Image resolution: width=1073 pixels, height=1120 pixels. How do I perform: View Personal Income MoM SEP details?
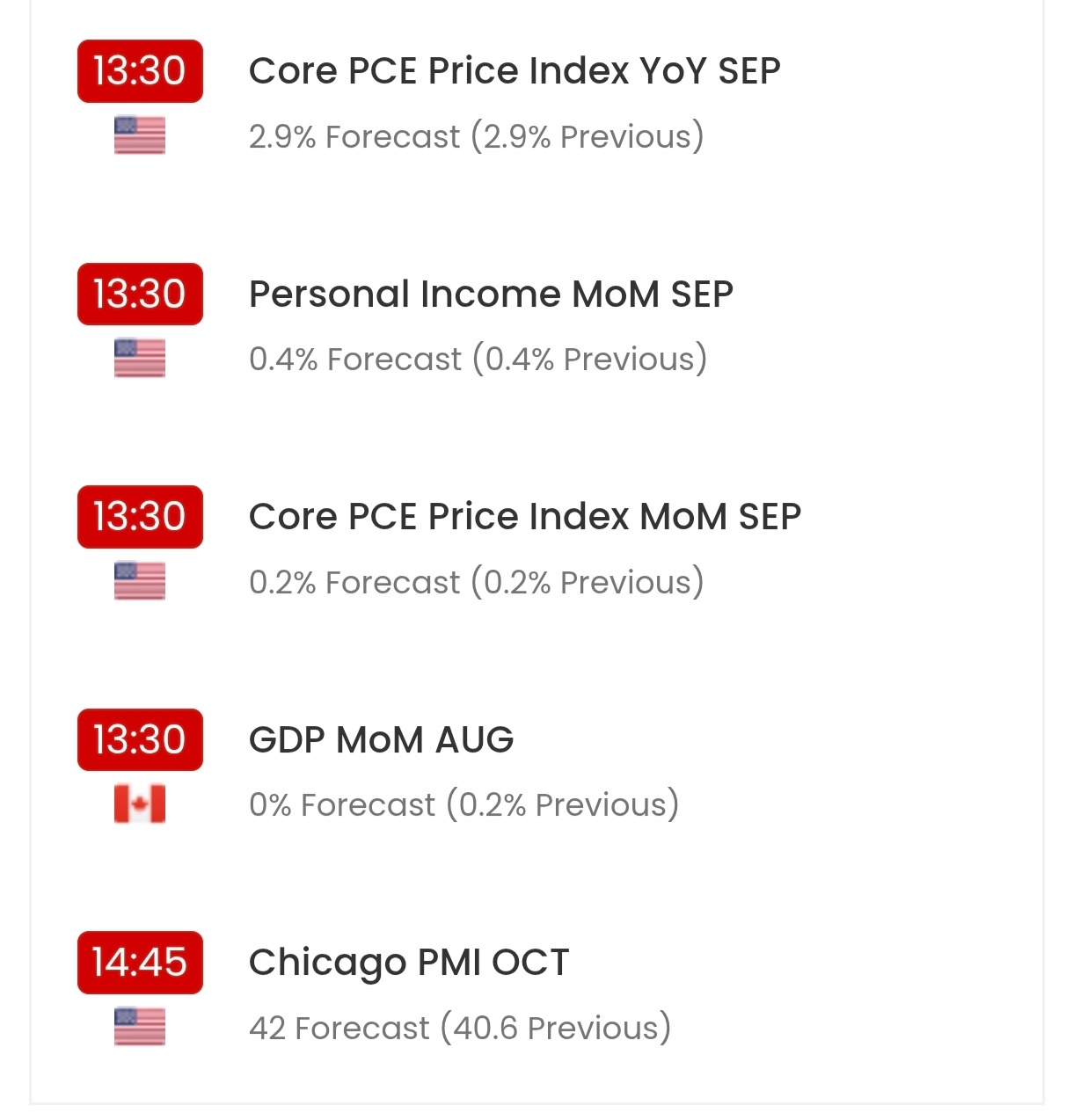491,295
